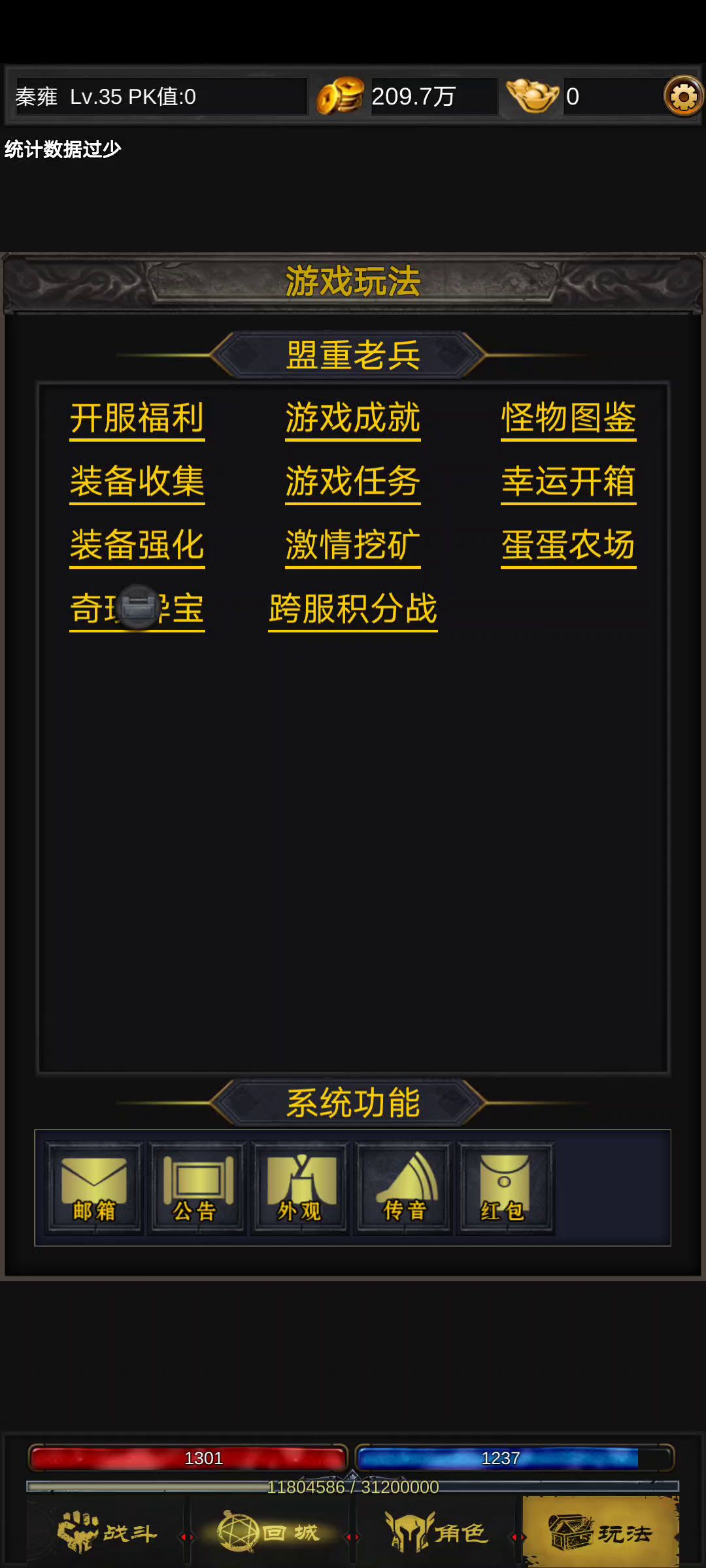The image size is (706, 1568).
Task: Open the 红包 red envelope feature
Action: pos(505,1188)
